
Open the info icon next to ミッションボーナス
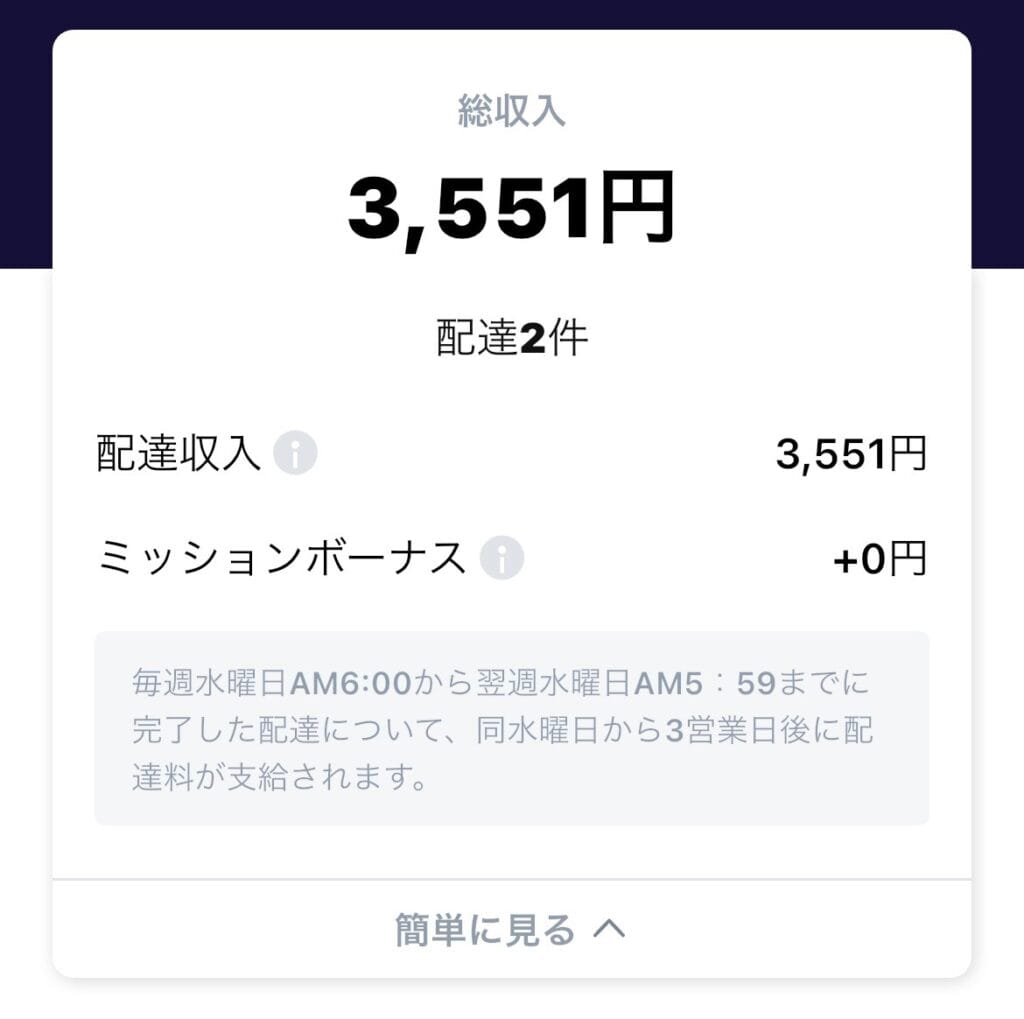point(501,558)
